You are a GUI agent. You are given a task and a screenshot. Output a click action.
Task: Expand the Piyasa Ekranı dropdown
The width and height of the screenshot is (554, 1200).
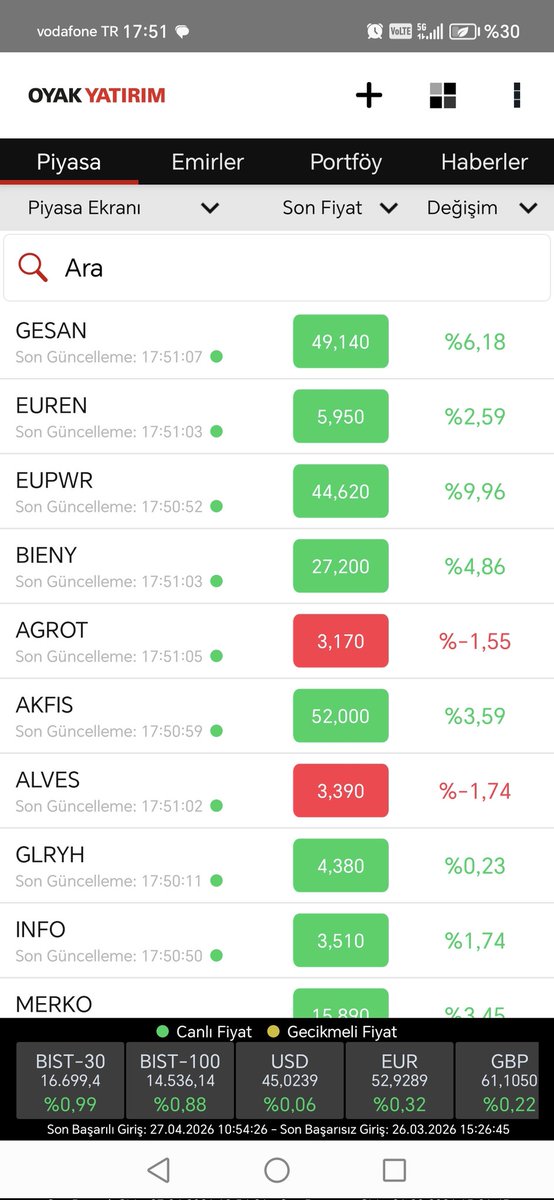(x=123, y=208)
